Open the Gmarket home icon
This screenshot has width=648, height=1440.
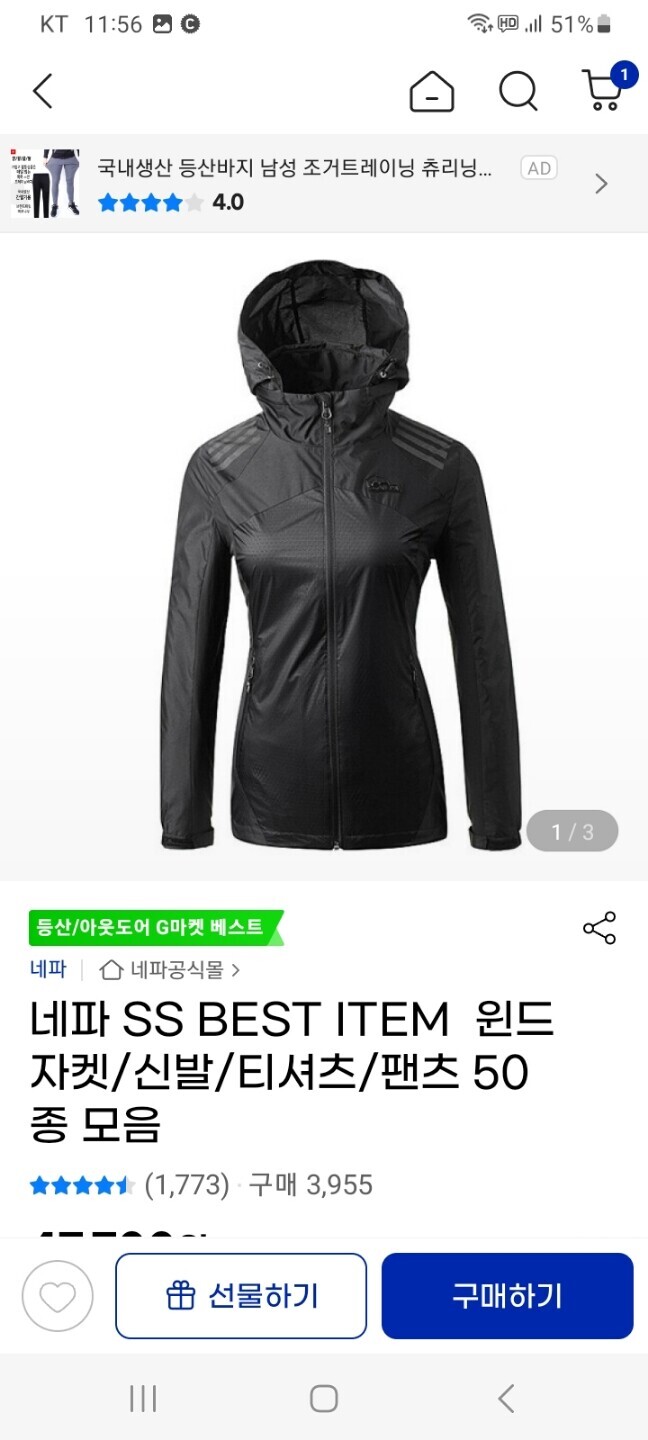(432, 92)
